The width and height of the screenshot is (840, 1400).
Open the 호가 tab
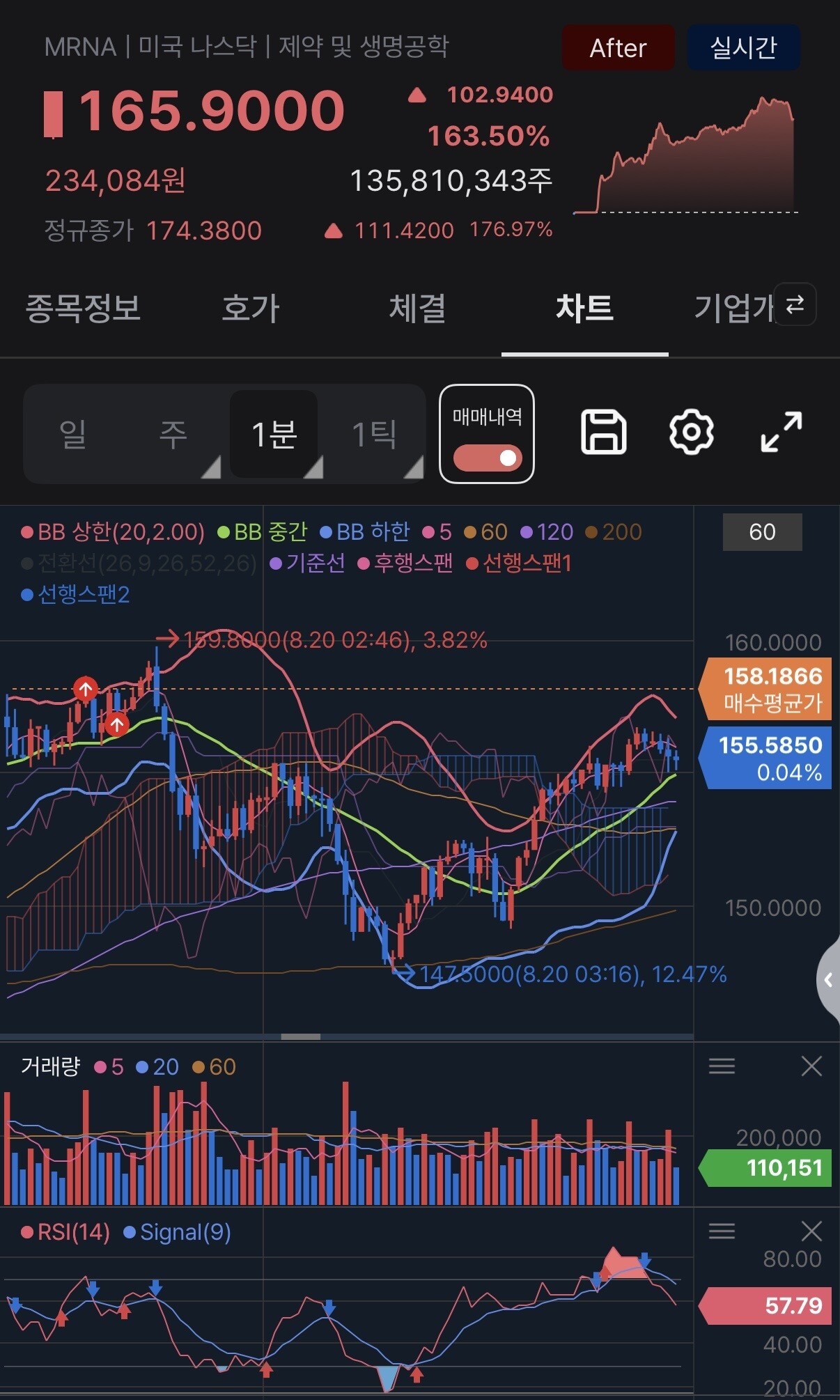pyautogui.click(x=250, y=309)
